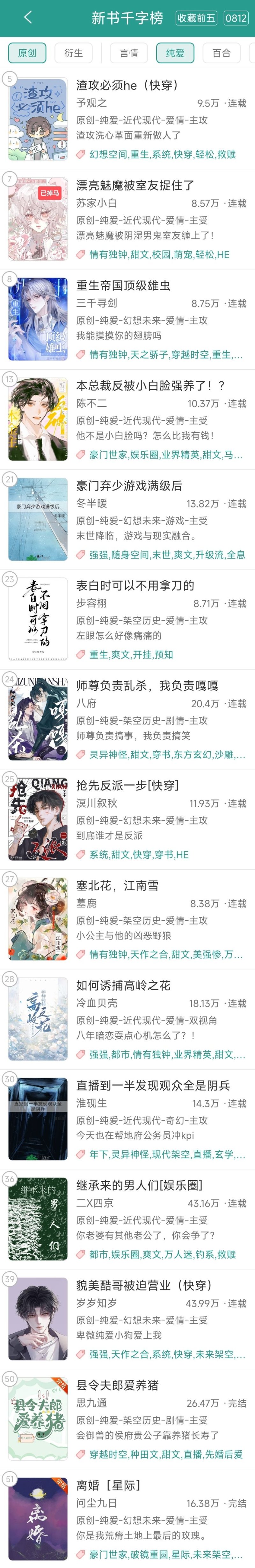Image resolution: width=255 pixels, height=1568 pixels.
Task: Select the 原创 filter chip
Action: tap(27, 53)
